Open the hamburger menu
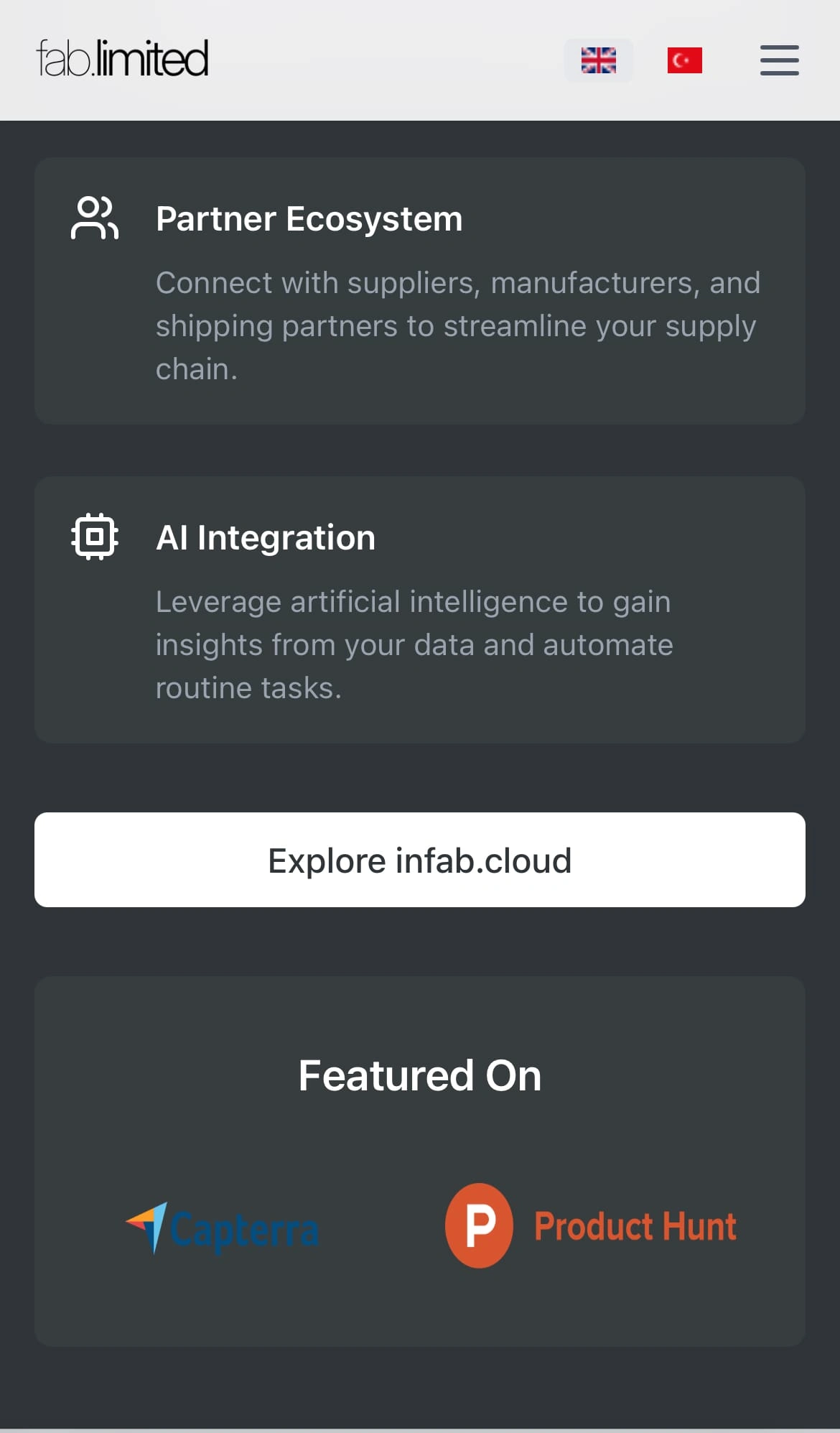This screenshot has width=840, height=1433. (779, 60)
